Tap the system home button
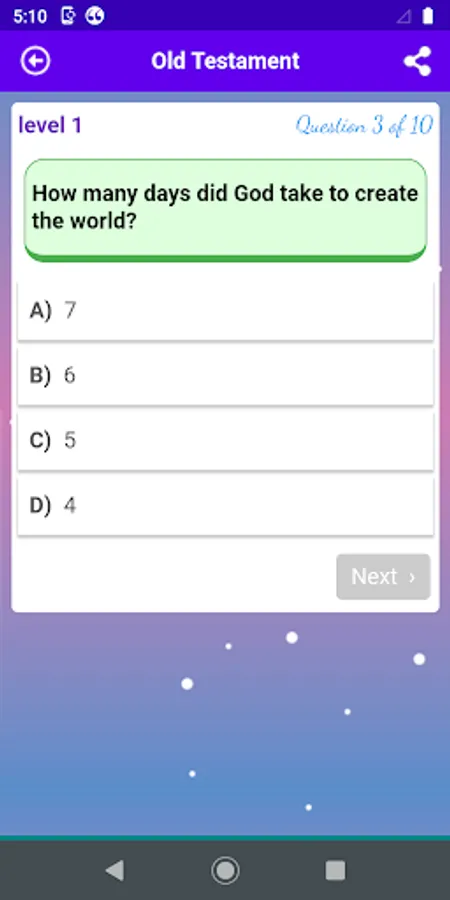 225,870
